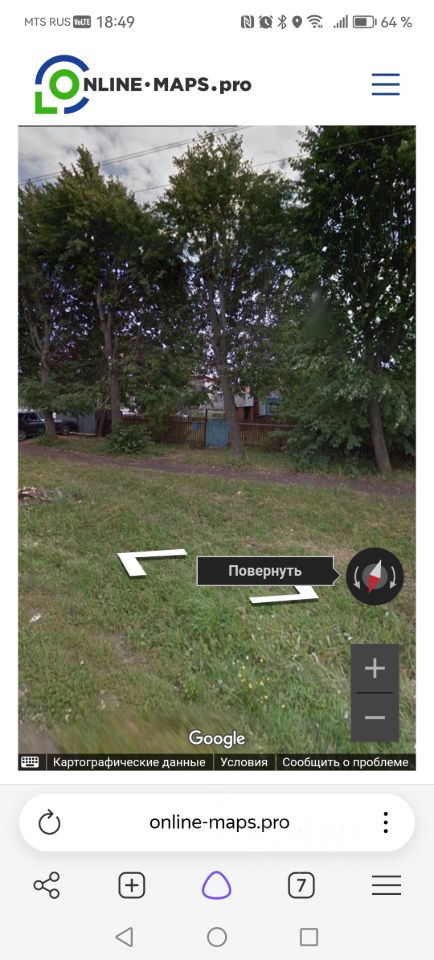Zoom out with the minus button
Image resolution: width=434 pixels, height=960 pixels.
click(x=375, y=718)
